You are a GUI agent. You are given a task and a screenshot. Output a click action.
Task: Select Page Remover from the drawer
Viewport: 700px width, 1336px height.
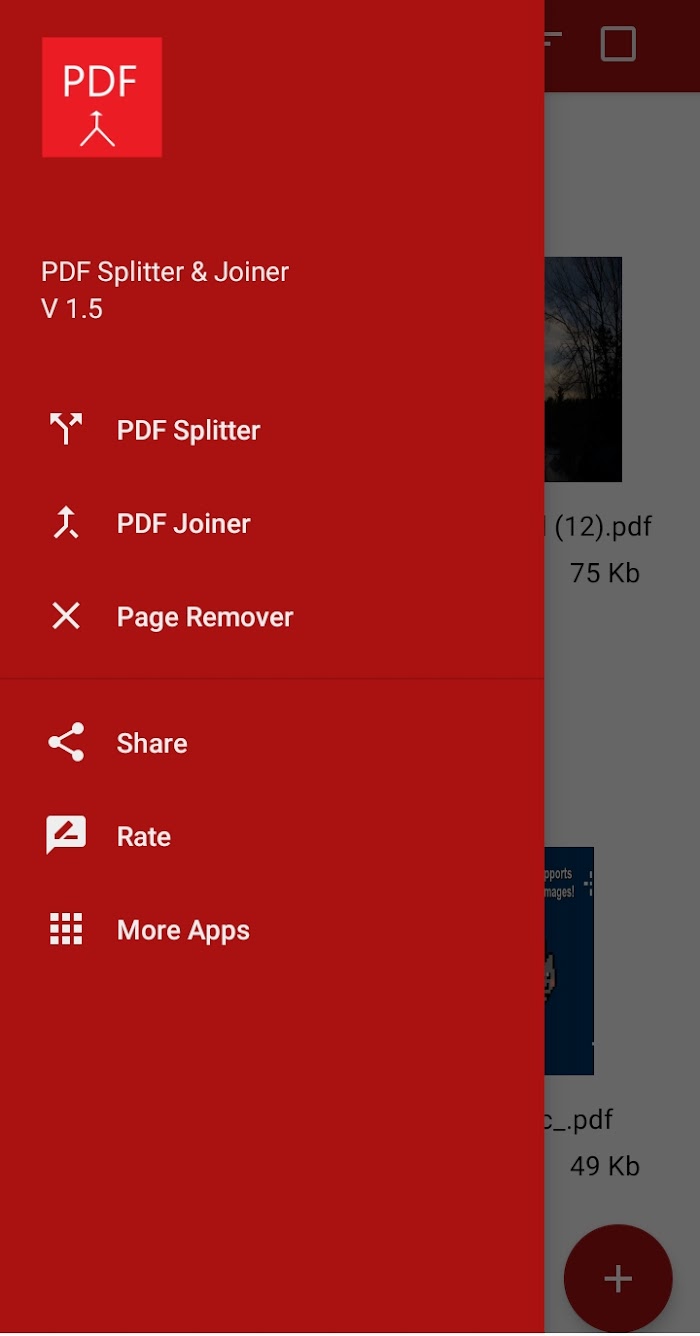[204, 617]
